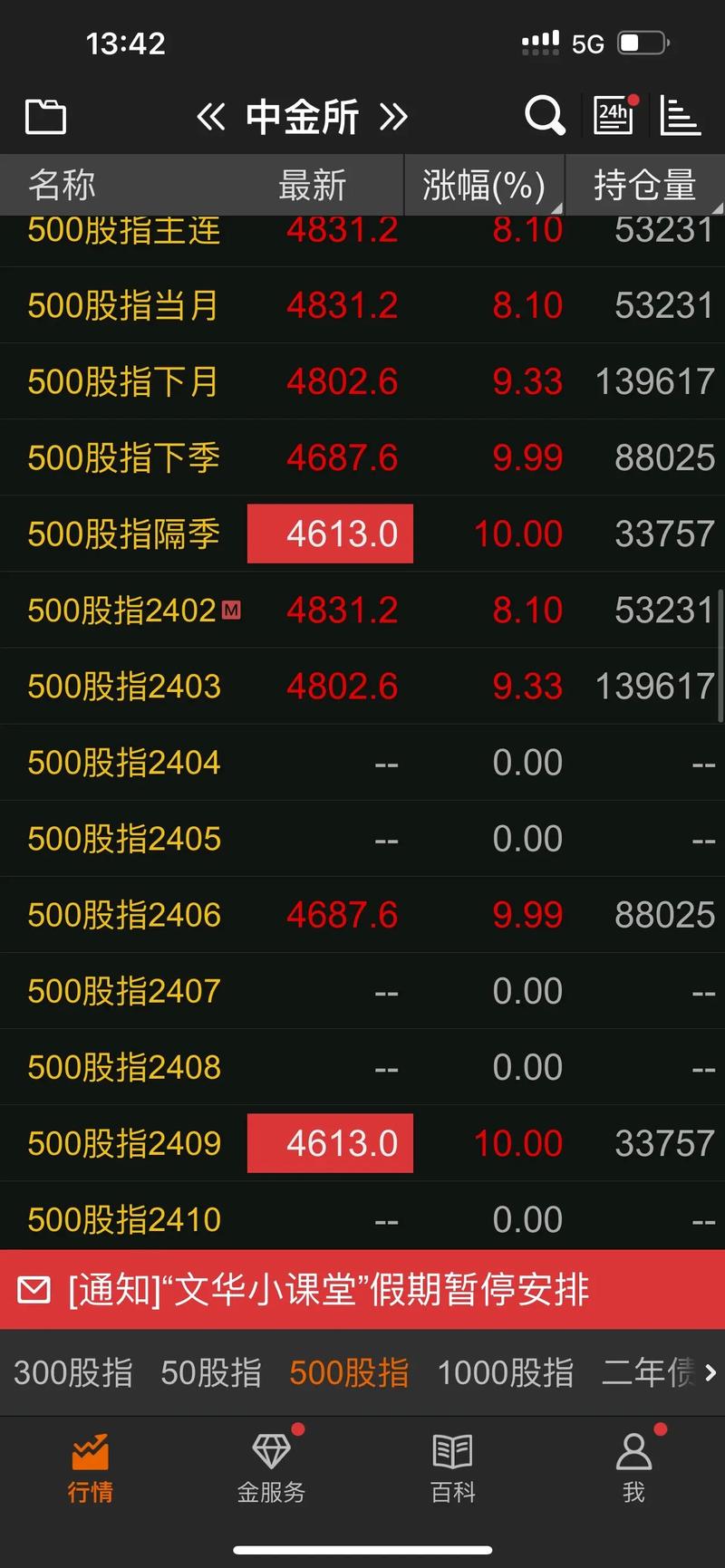The height and width of the screenshot is (1568, 725).
Task: Open the folder icon in the top bar
Action: (x=45, y=116)
